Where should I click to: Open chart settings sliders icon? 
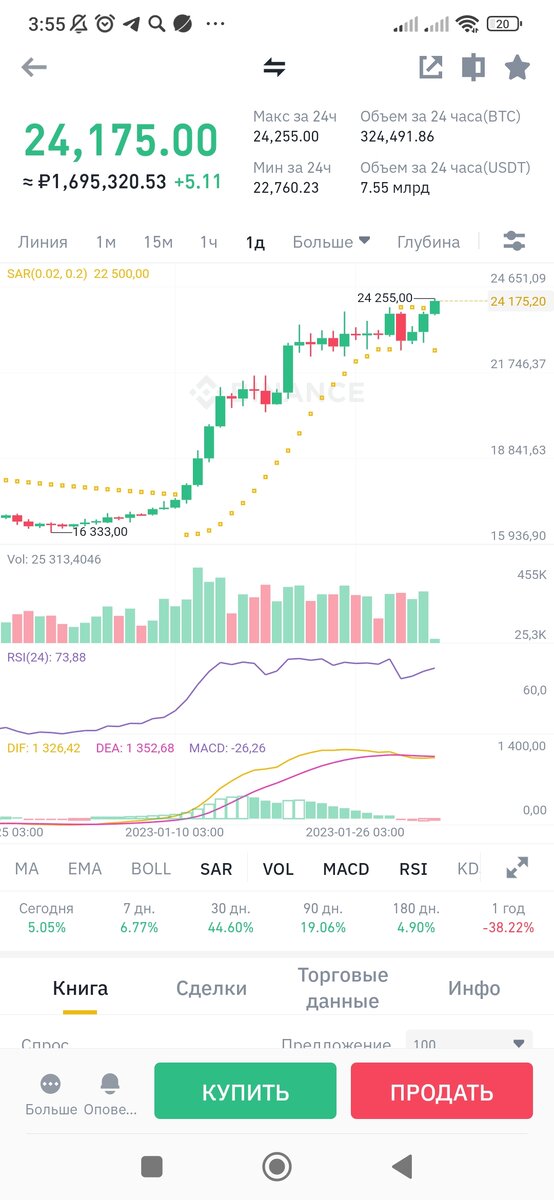tap(514, 241)
